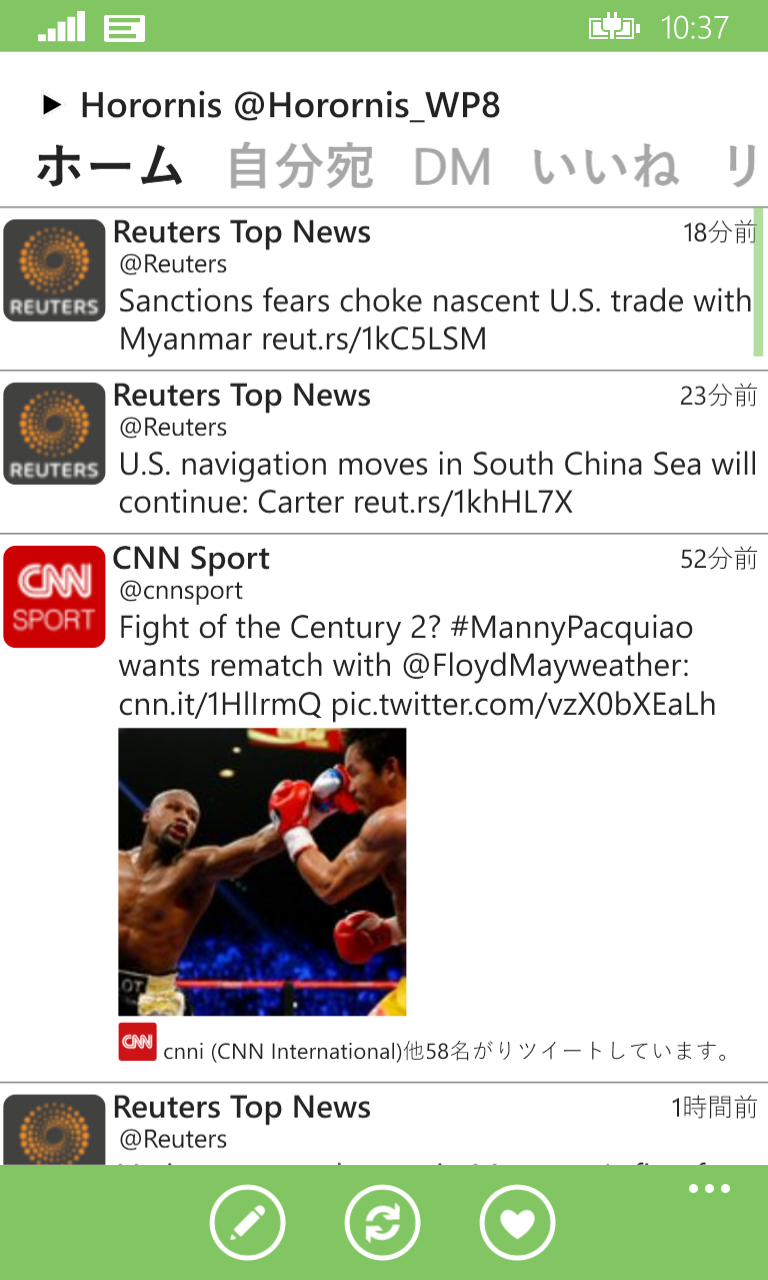Open the CNN Sport profile avatar
Image resolution: width=768 pixels, height=1280 pixels.
tap(54, 596)
